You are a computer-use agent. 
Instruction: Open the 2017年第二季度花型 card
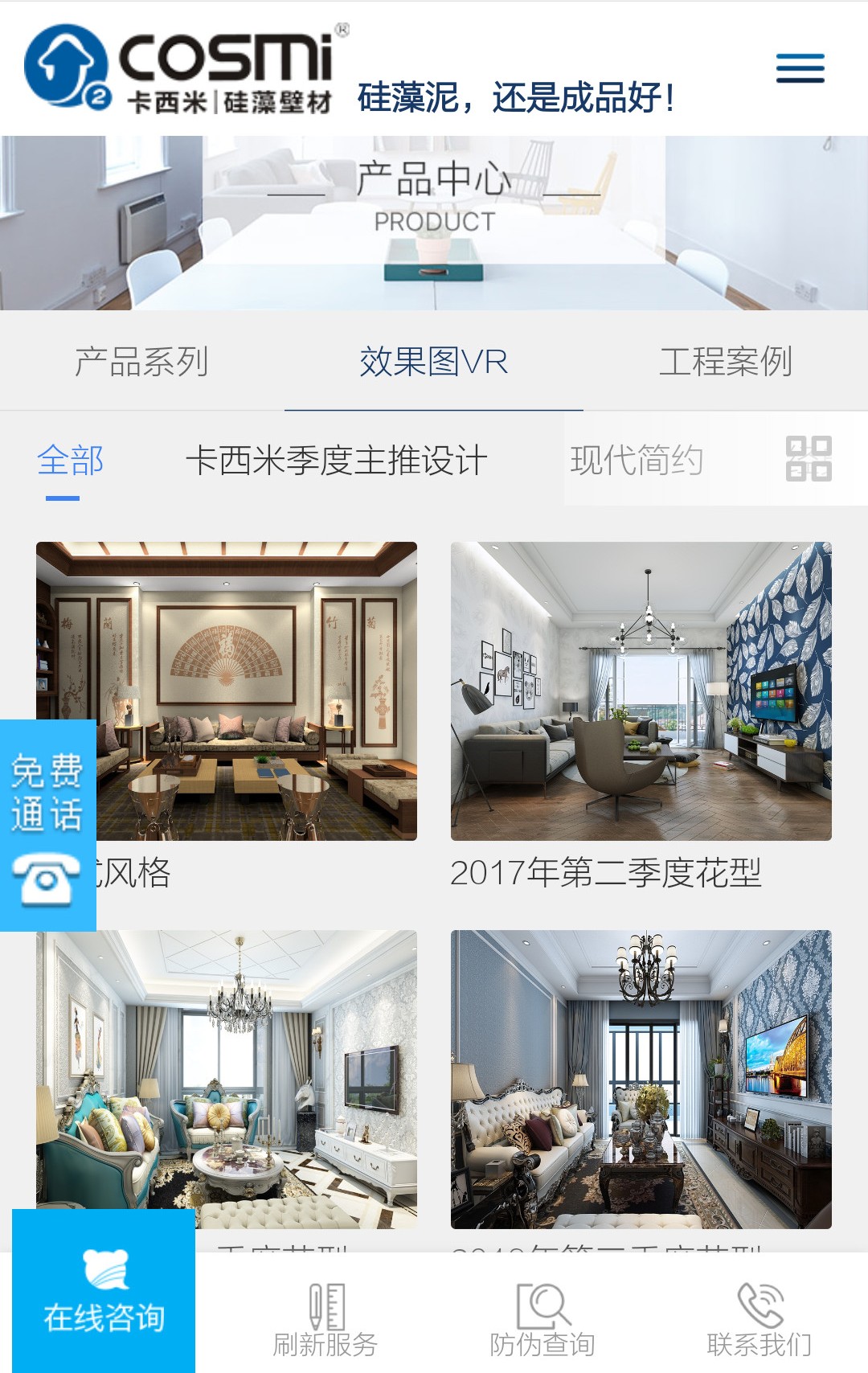pos(641,691)
